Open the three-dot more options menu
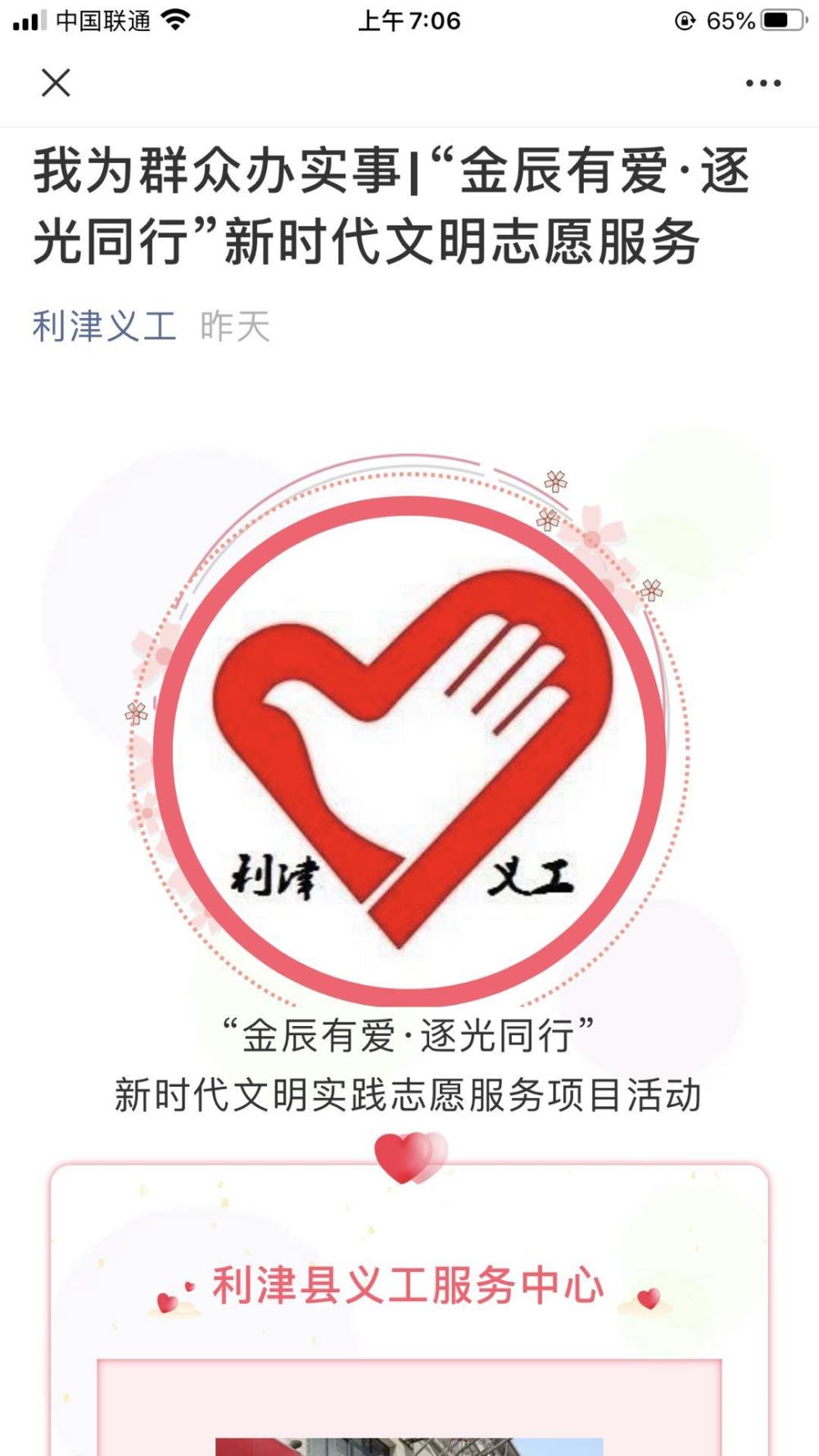The width and height of the screenshot is (819, 1456). 763,83
